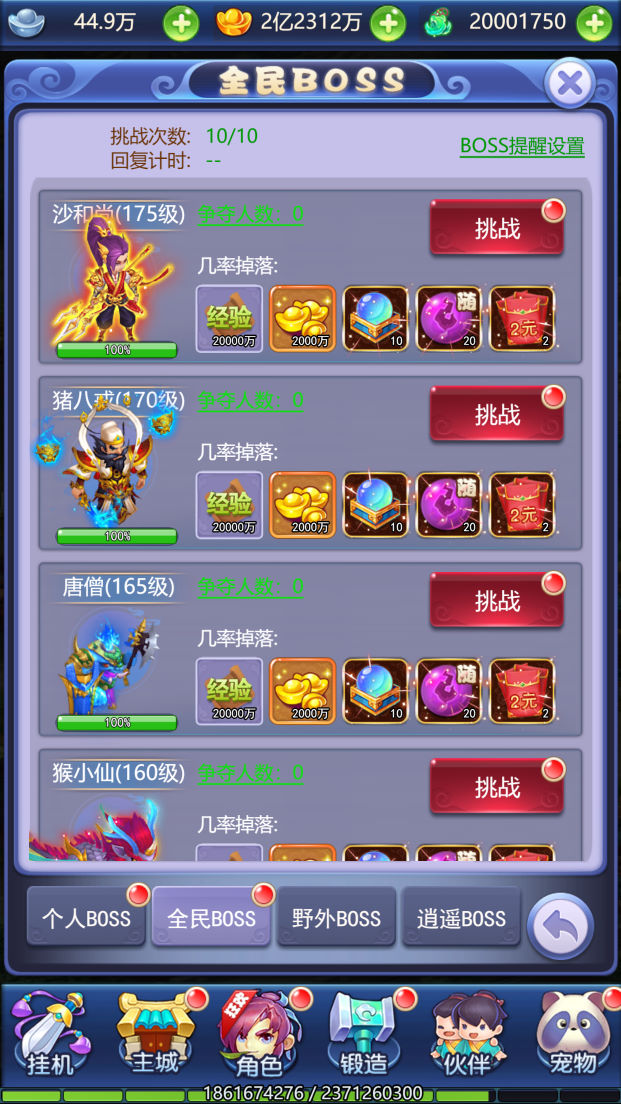Open the 伙伴 section
The width and height of the screenshot is (621, 1104).
466,1035
